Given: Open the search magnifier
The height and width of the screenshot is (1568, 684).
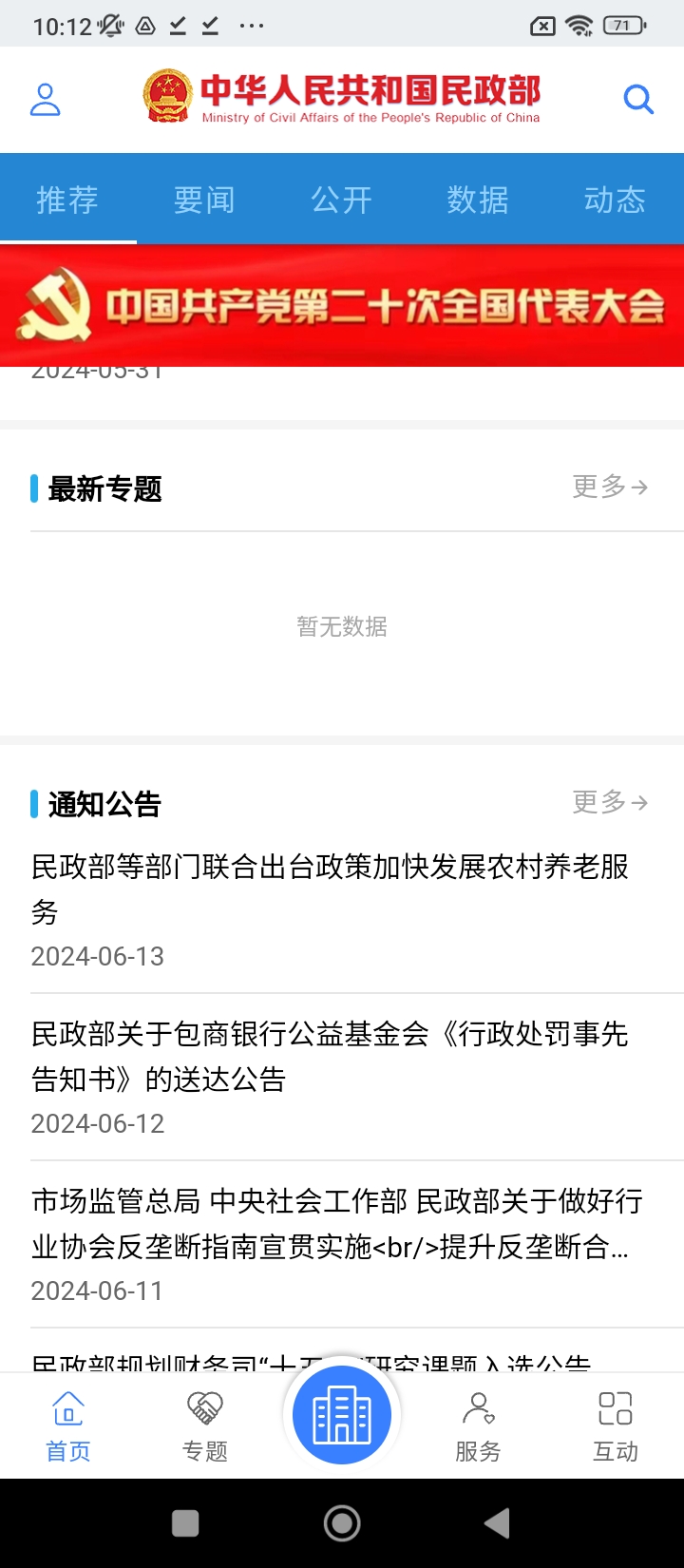Looking at the screenshot, I should click(638, 99).
